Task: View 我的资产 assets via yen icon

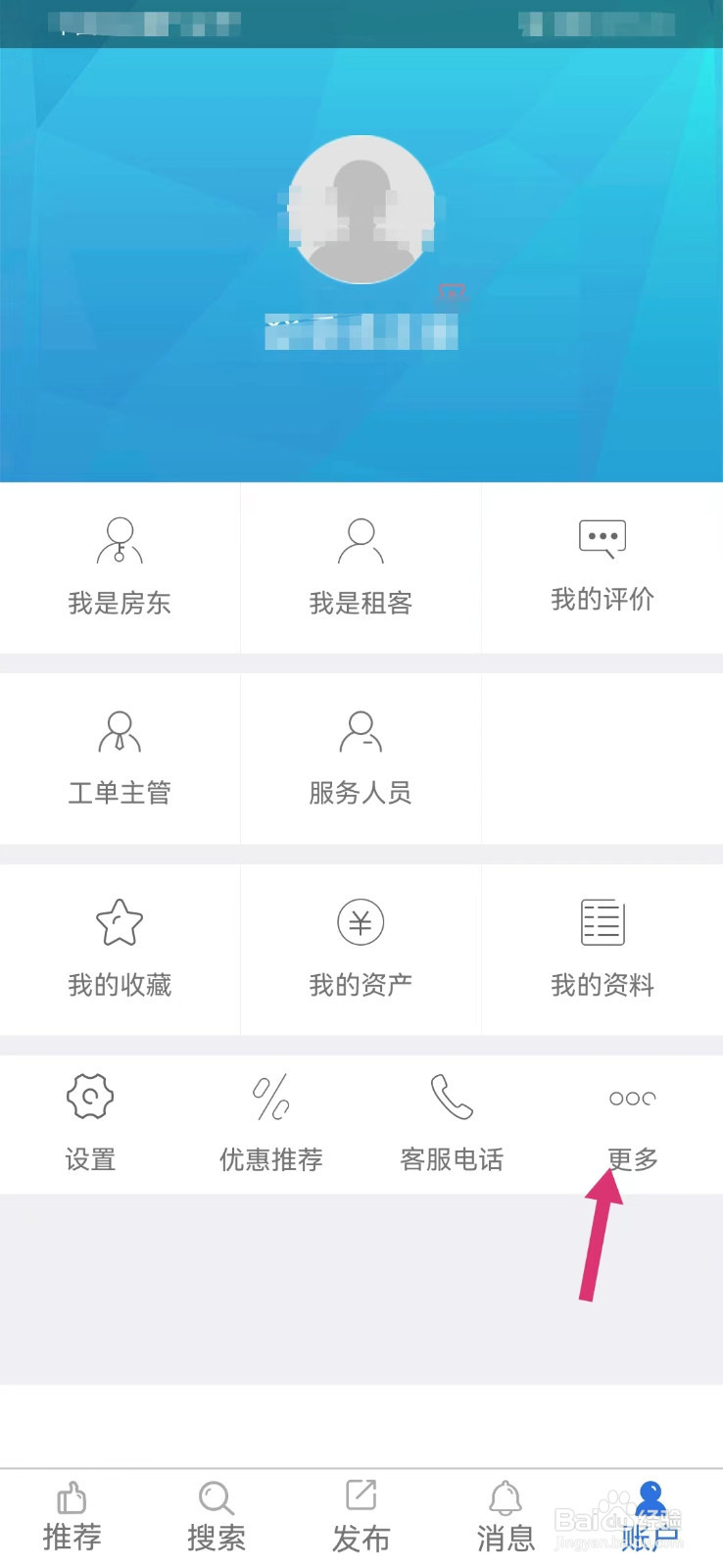Action: coord(361,949)
